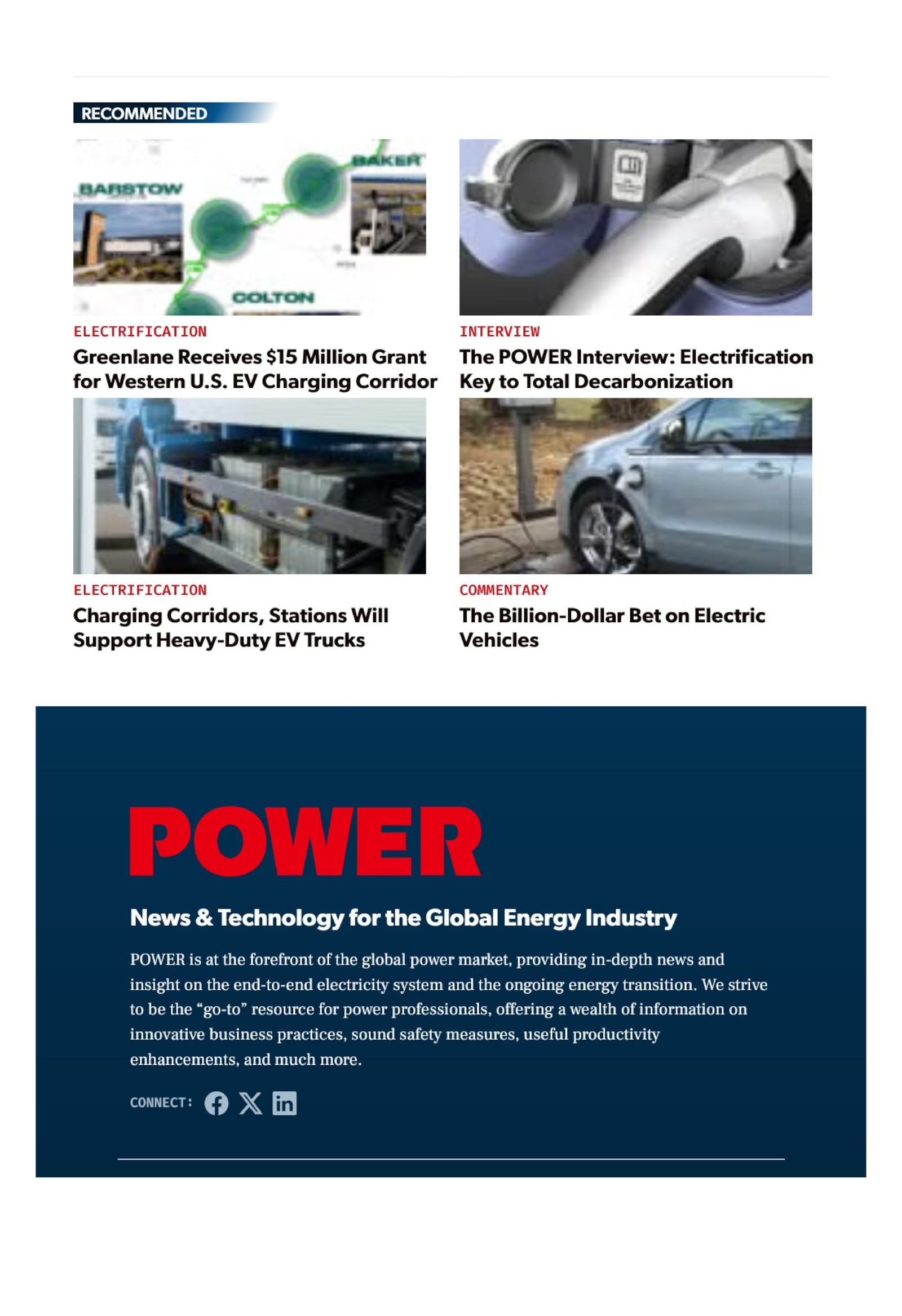
Task: Open the silver car charging image tile
Action: pyautogui.click(x=635, y=486)
